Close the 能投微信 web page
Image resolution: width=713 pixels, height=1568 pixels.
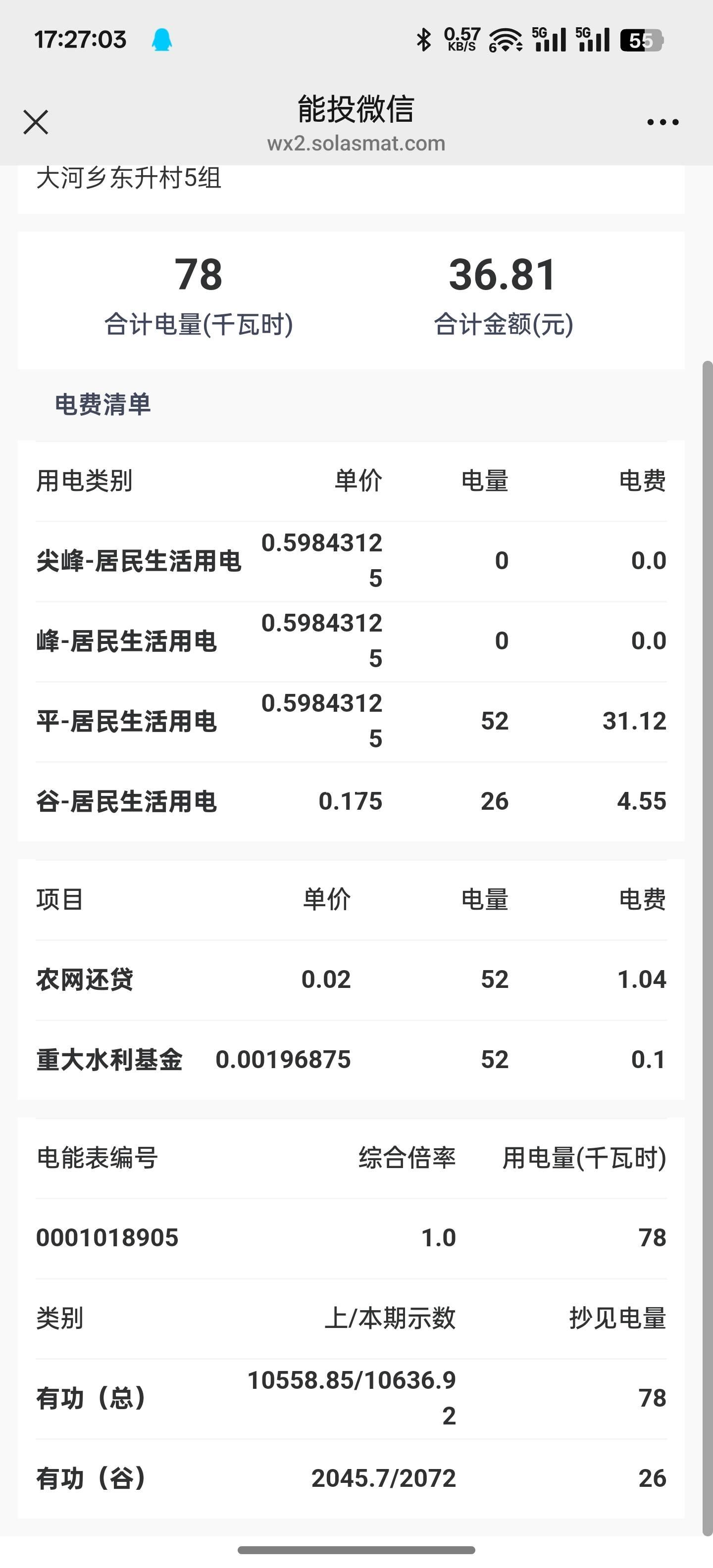pos(36,122)
